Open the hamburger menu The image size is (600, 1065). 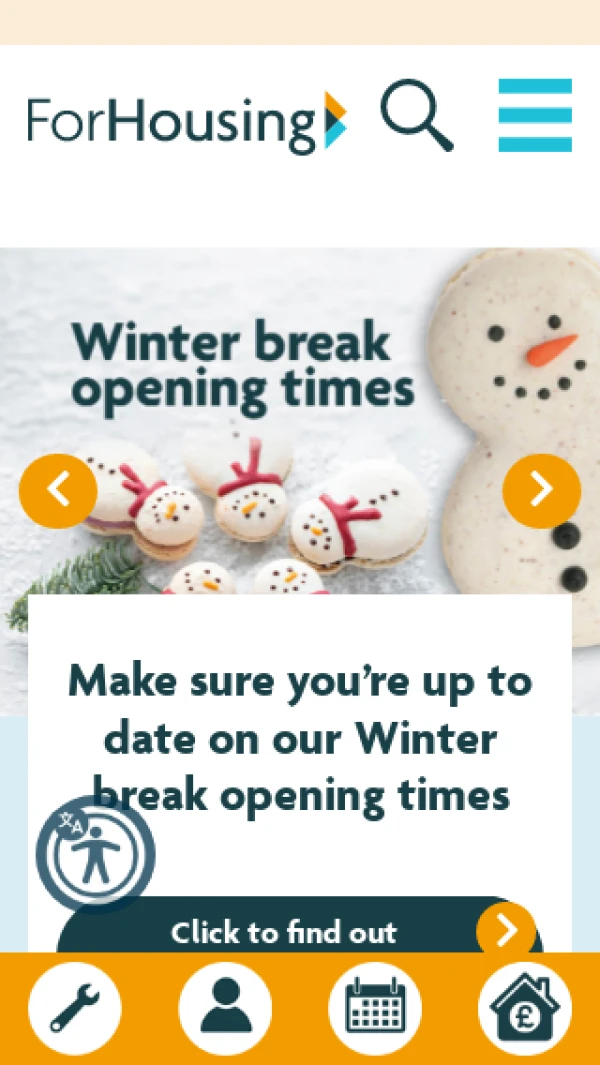point(535,115)
